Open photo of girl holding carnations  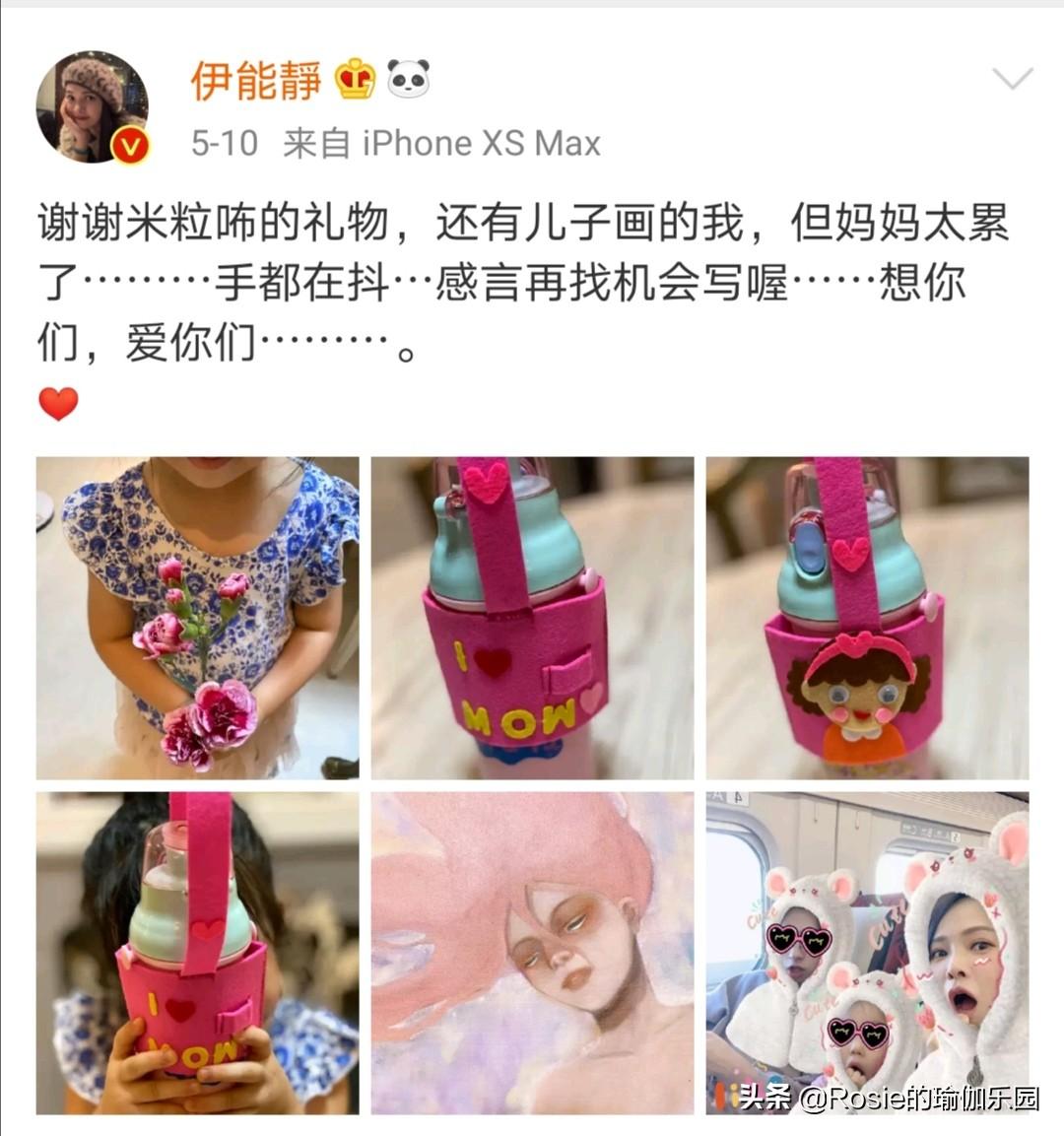[x=197, y=618]
